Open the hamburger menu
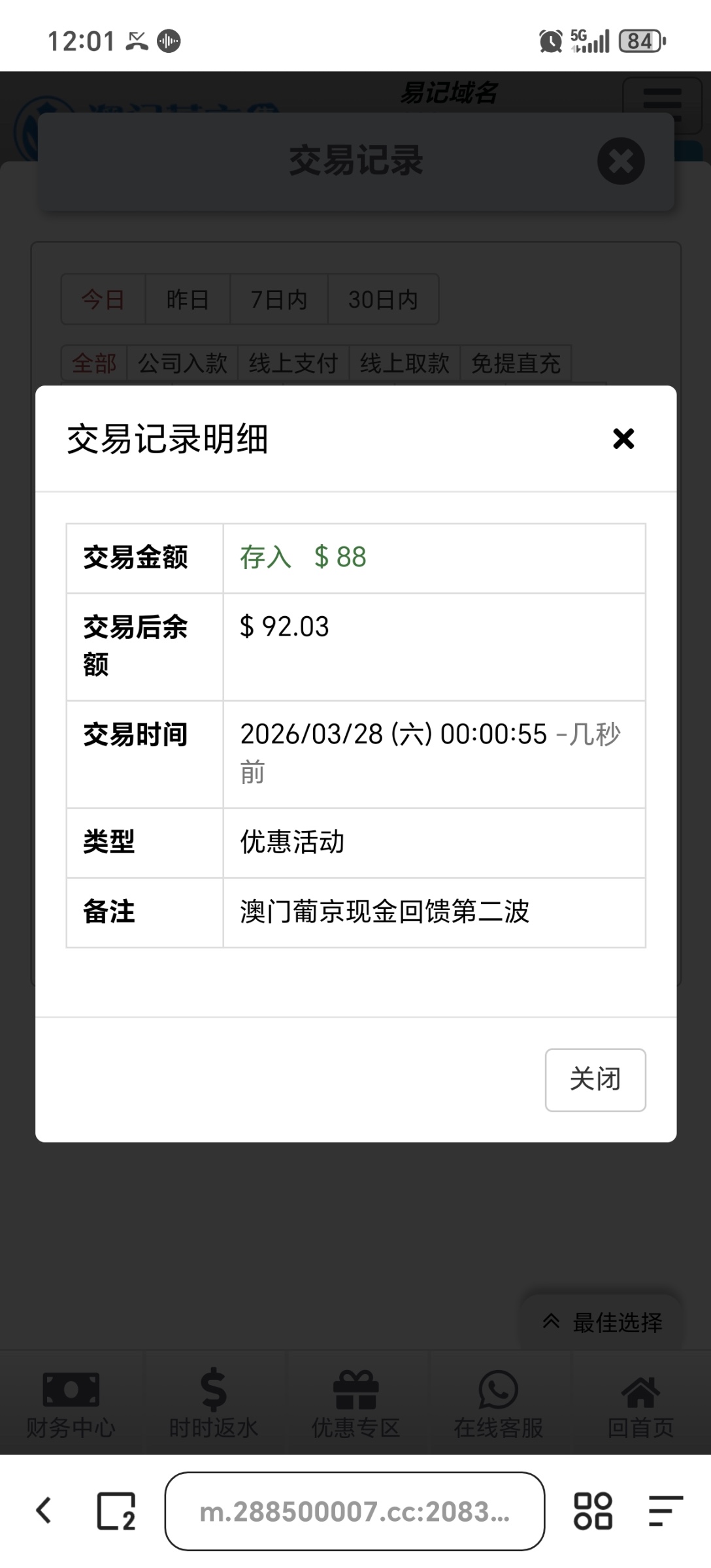This screenshot has width=711, height=1568. coord(662,101)
